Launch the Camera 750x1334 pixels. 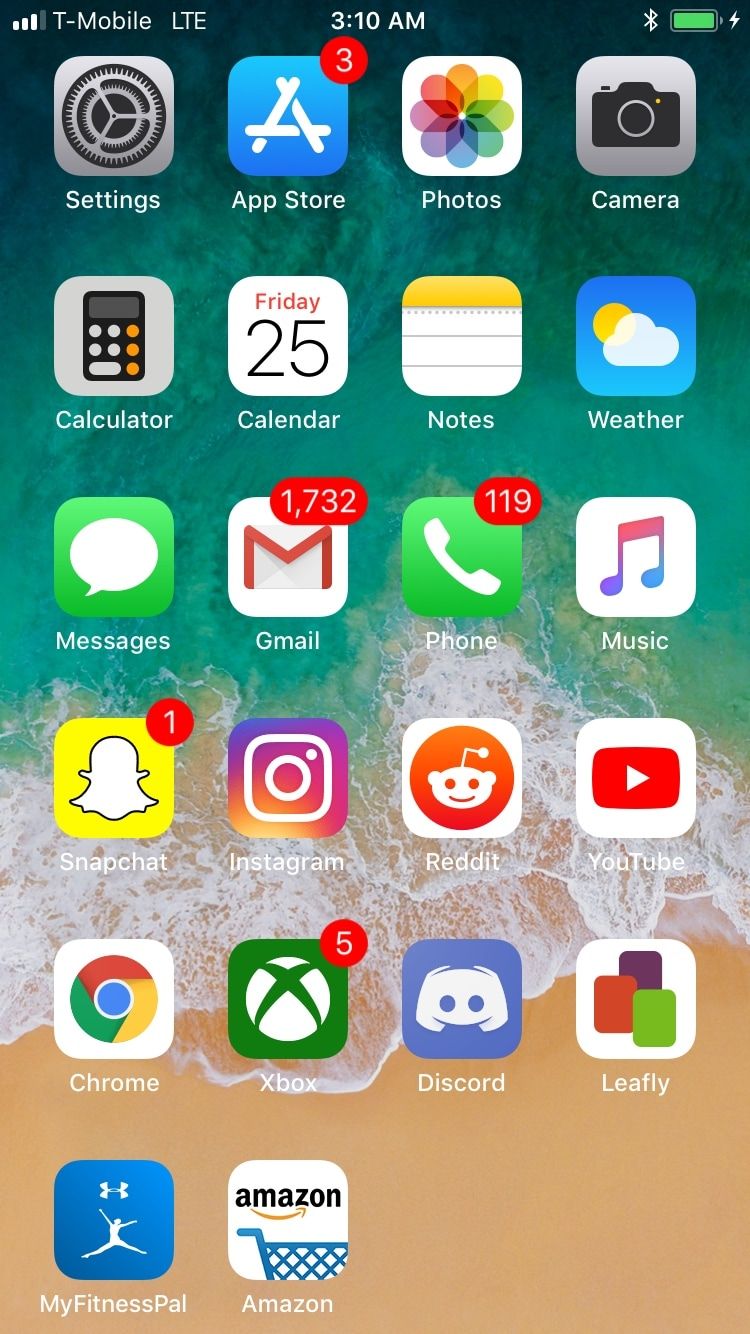coord(636,116)
